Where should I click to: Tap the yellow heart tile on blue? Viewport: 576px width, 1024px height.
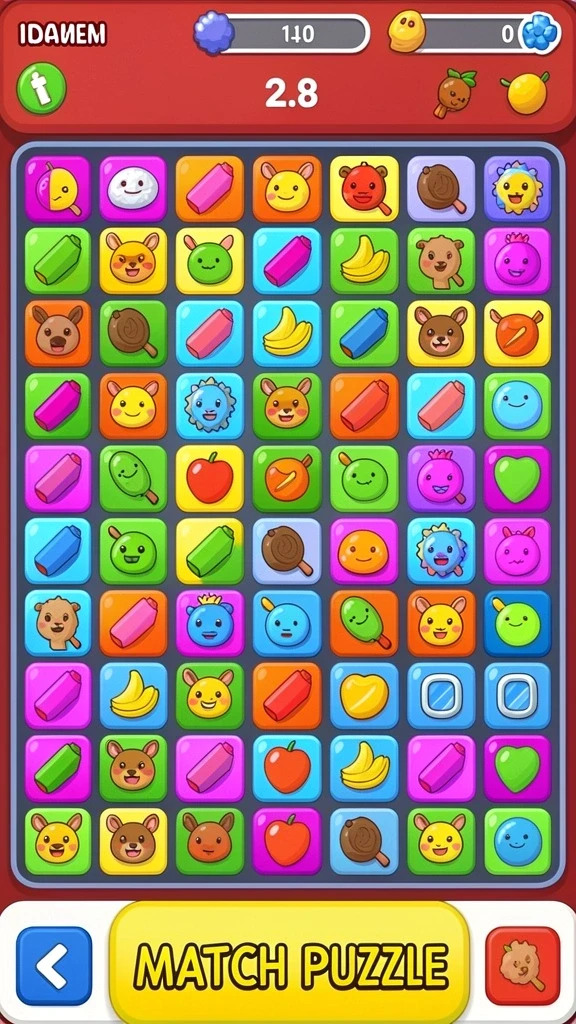click(x=364, y=696)
